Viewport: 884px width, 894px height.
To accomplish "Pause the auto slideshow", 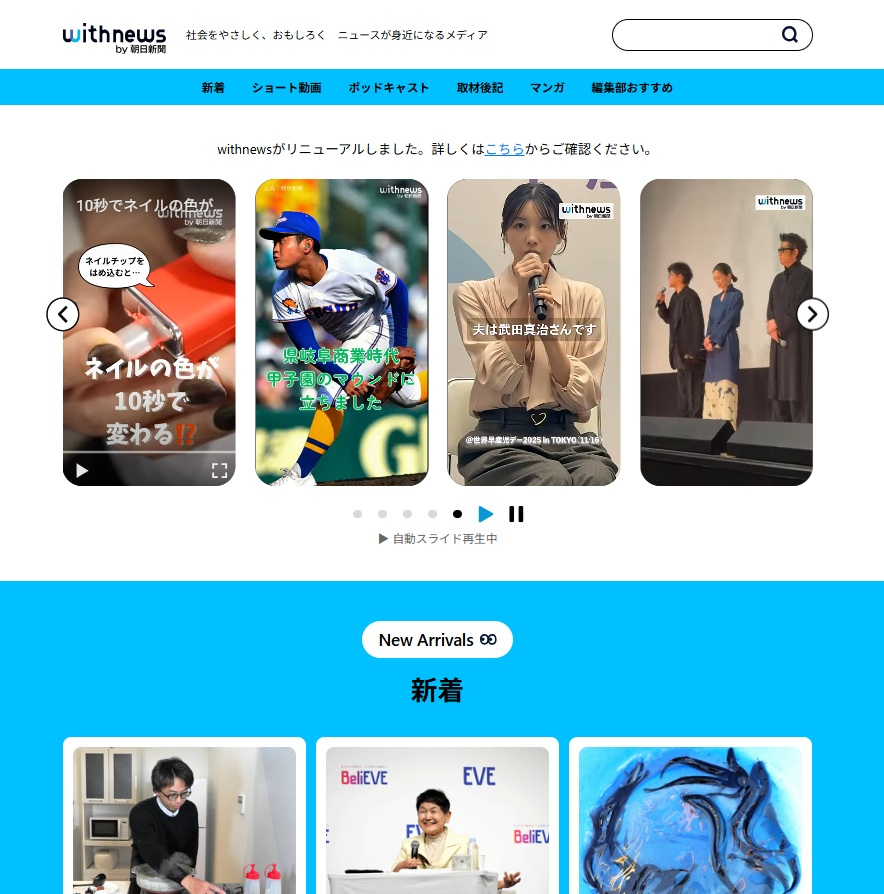I will point(516,514).
